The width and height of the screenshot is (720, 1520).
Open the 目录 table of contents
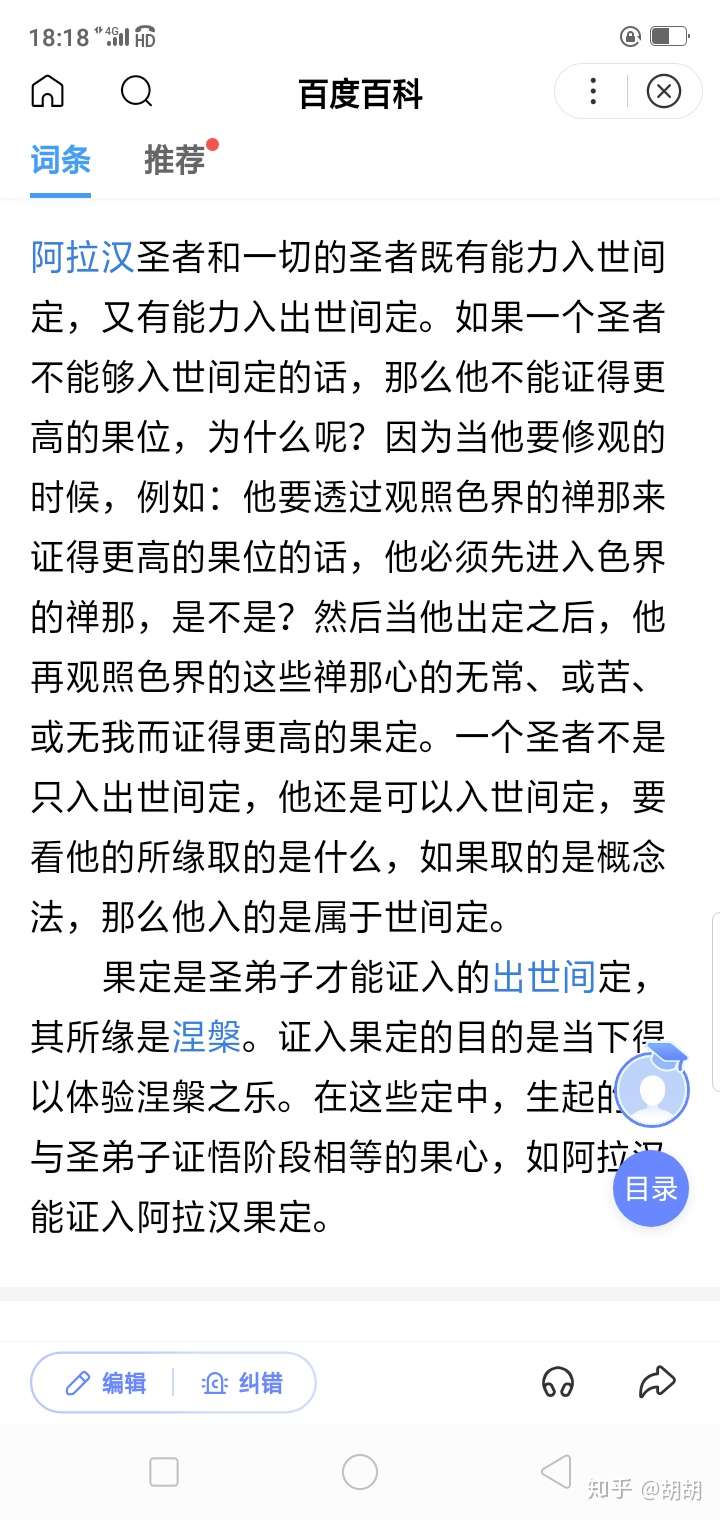[651, 1188]
